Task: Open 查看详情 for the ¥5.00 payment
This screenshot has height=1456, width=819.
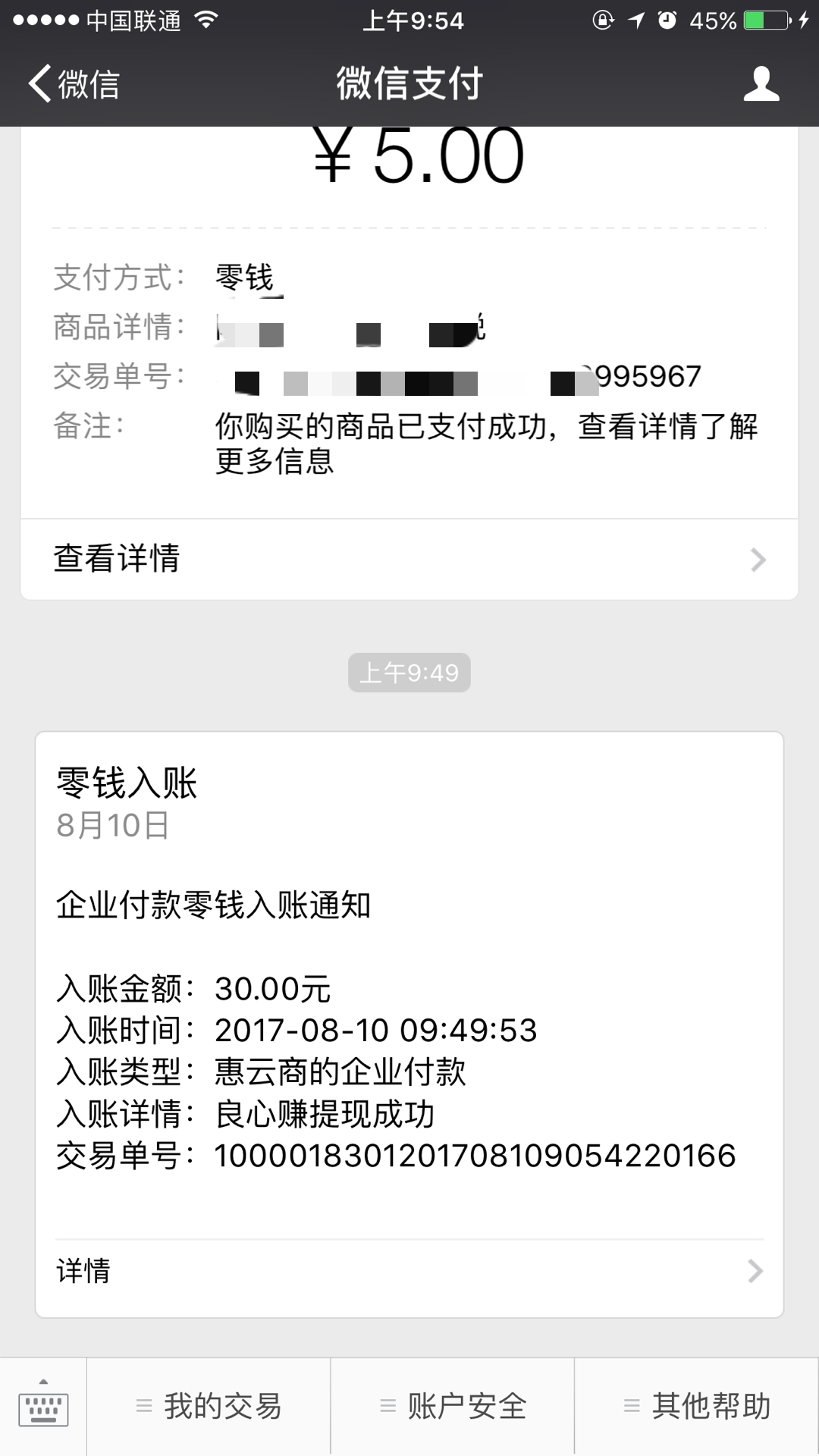Action: click(409, 560)
